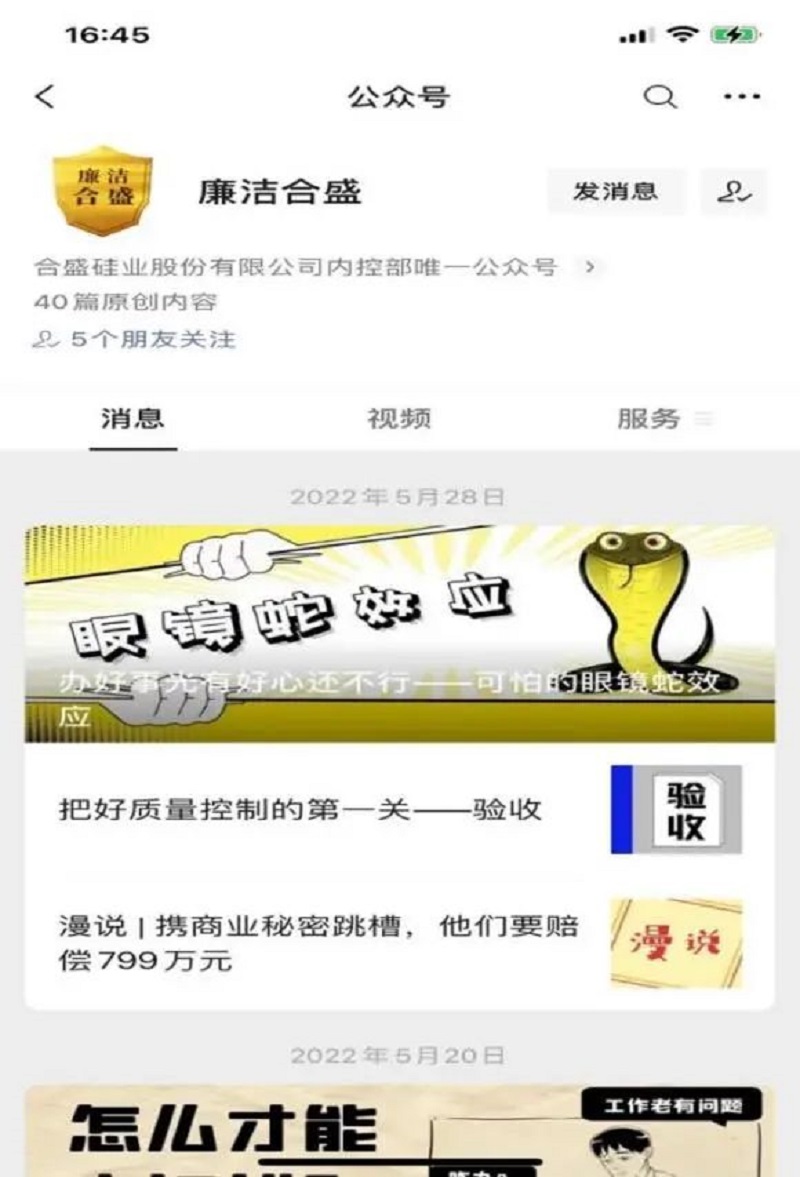Open the 服务 tab menu
The width and height of the screenshot is (800, 1177).
pos(660,419)
